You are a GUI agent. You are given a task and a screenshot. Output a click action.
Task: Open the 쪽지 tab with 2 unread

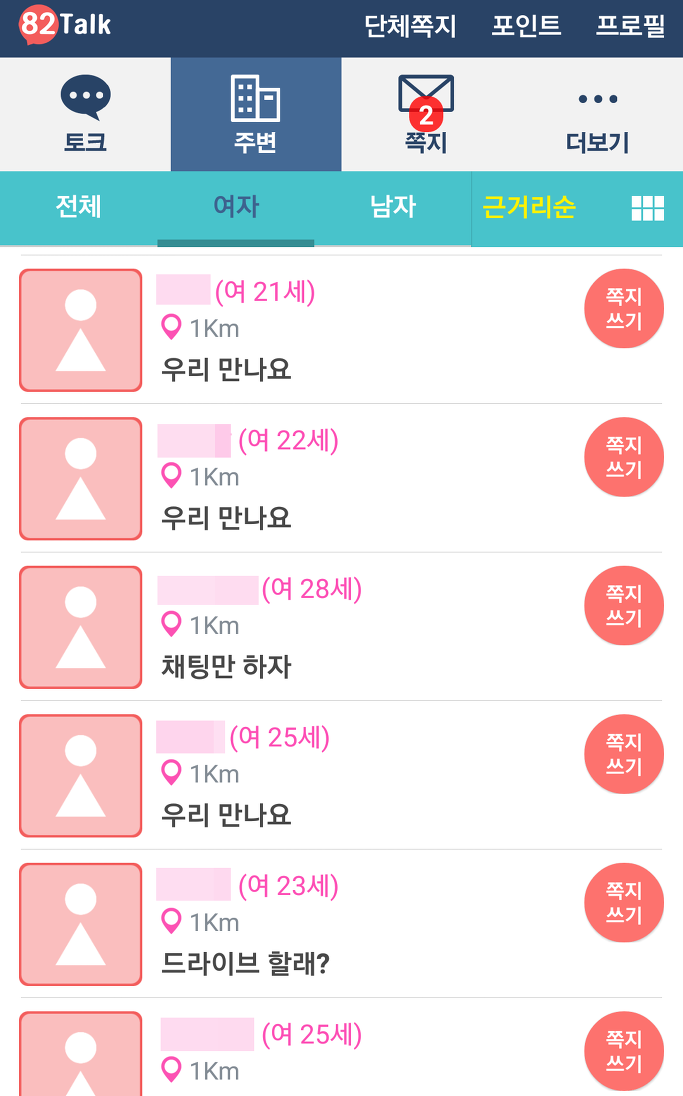(426, 114)
